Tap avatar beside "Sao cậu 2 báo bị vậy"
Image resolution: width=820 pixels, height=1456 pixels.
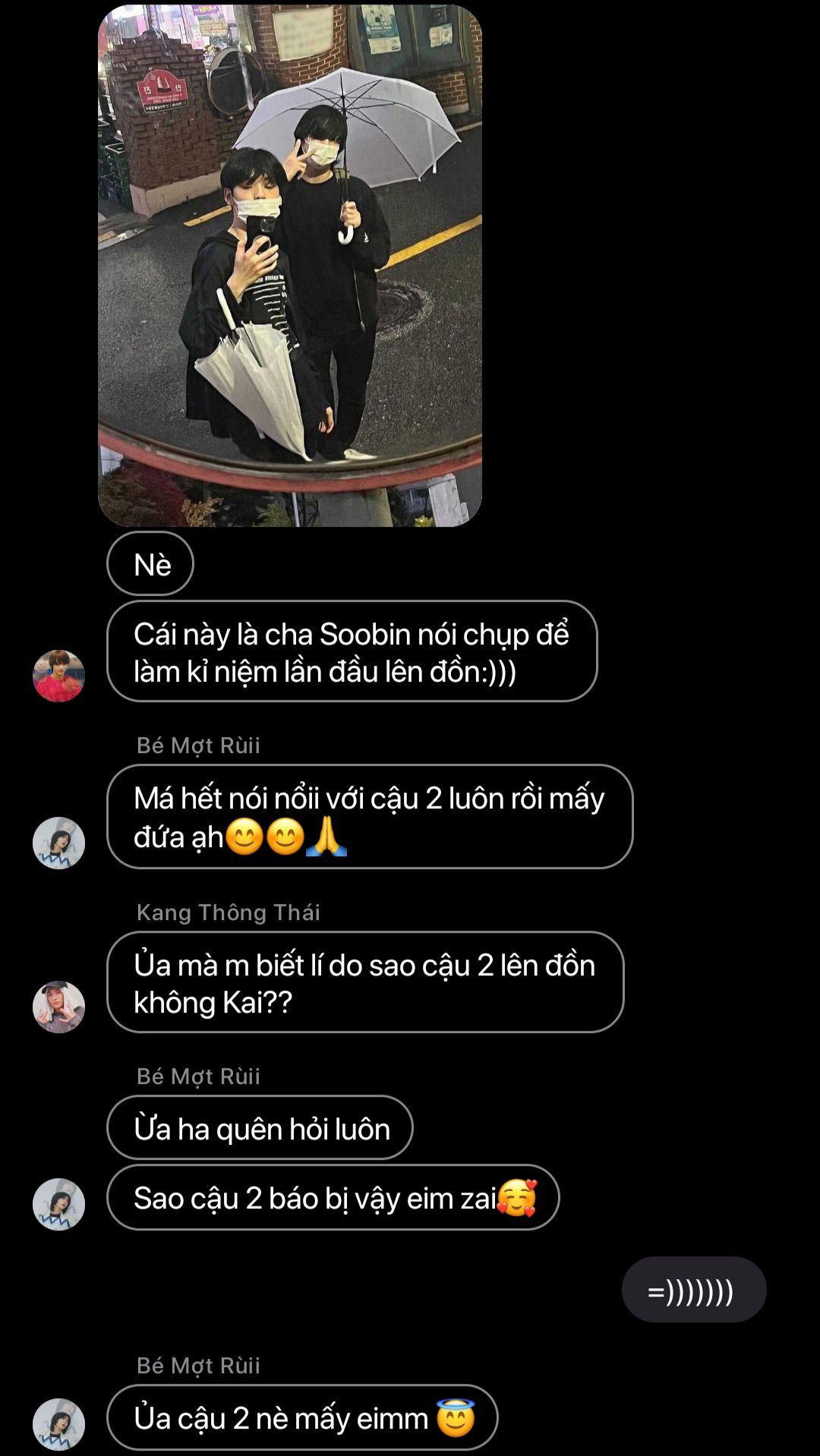tap(58, 1204)
